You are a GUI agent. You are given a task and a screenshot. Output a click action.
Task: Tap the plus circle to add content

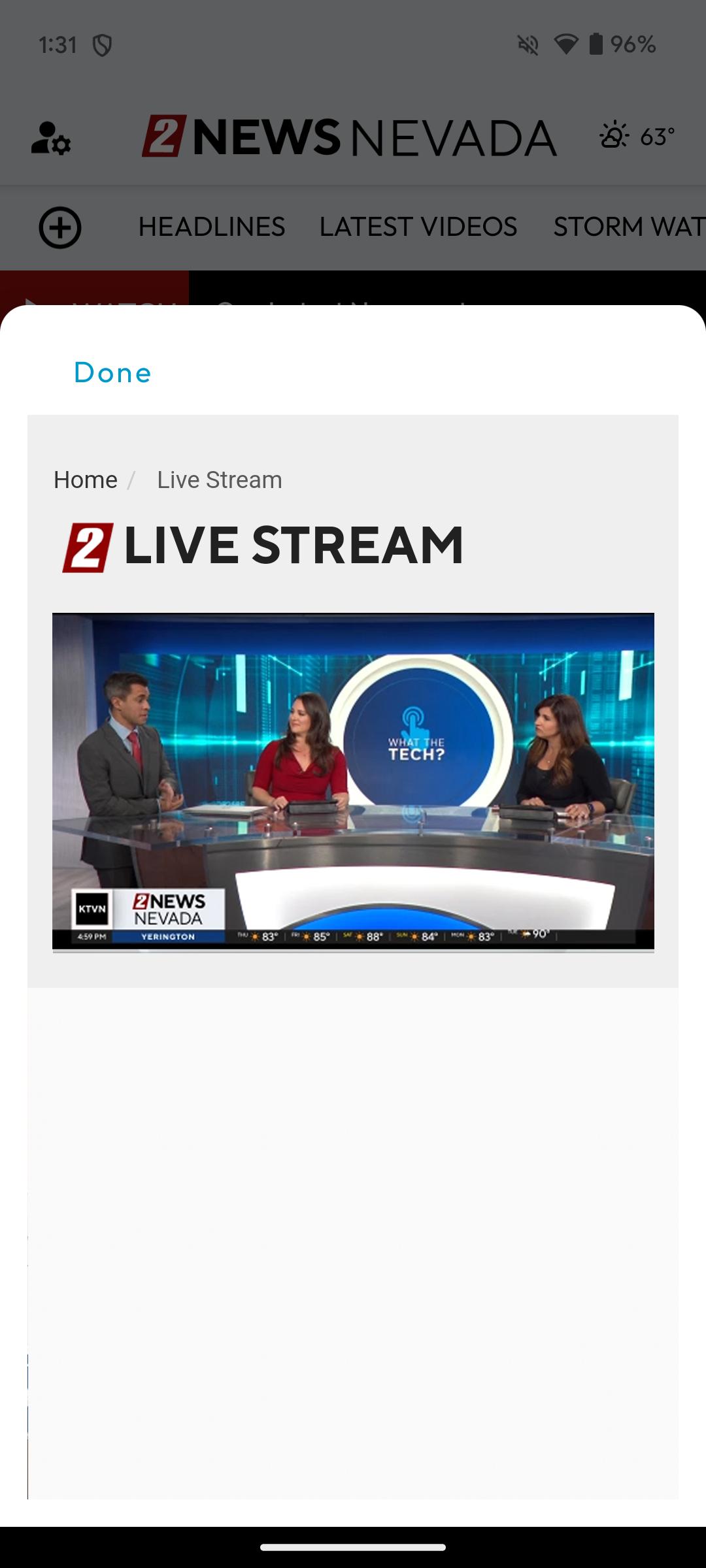click(x=60, y=228)
